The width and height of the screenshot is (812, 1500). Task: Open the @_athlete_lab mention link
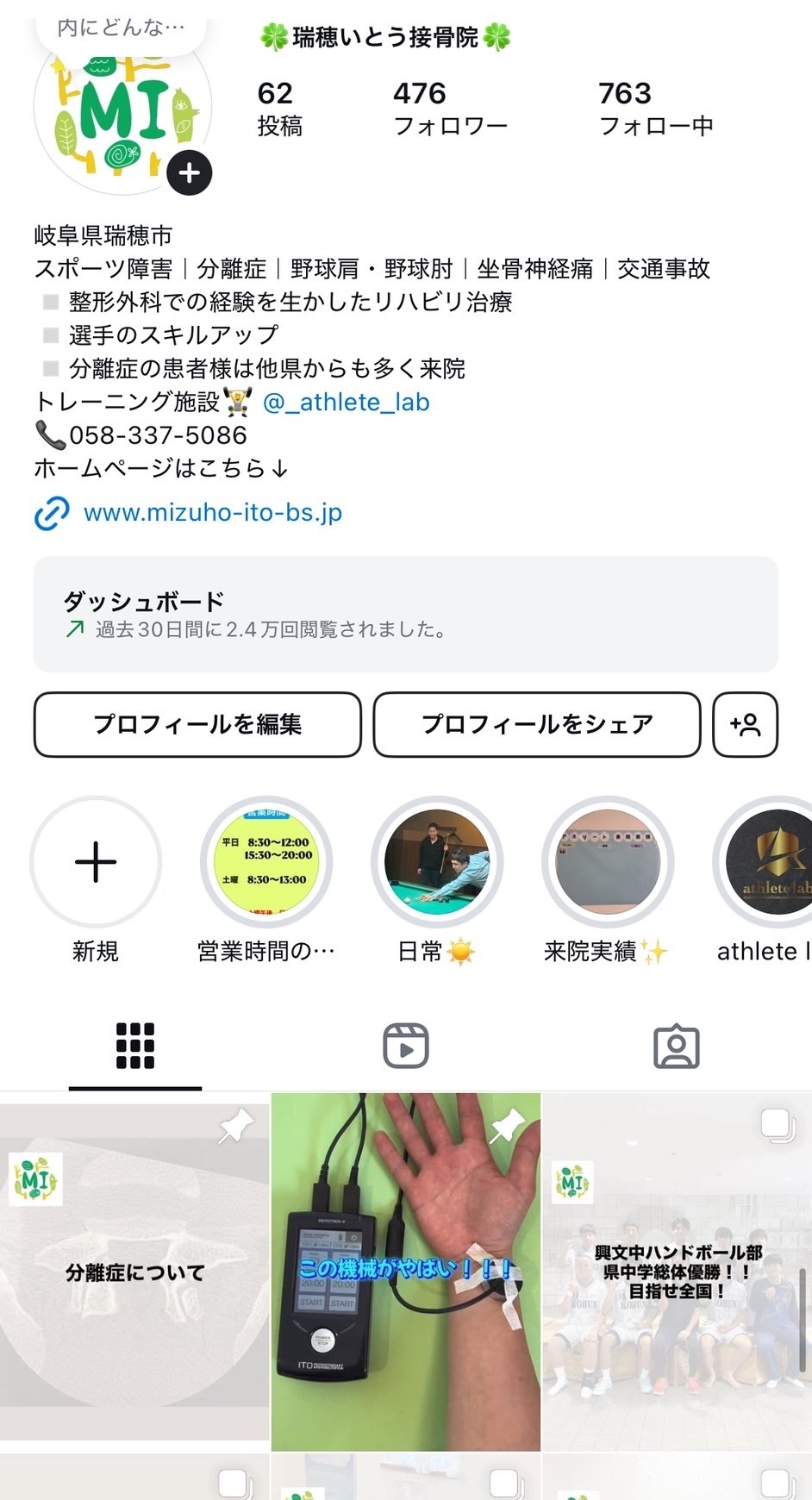coord(346,402)
